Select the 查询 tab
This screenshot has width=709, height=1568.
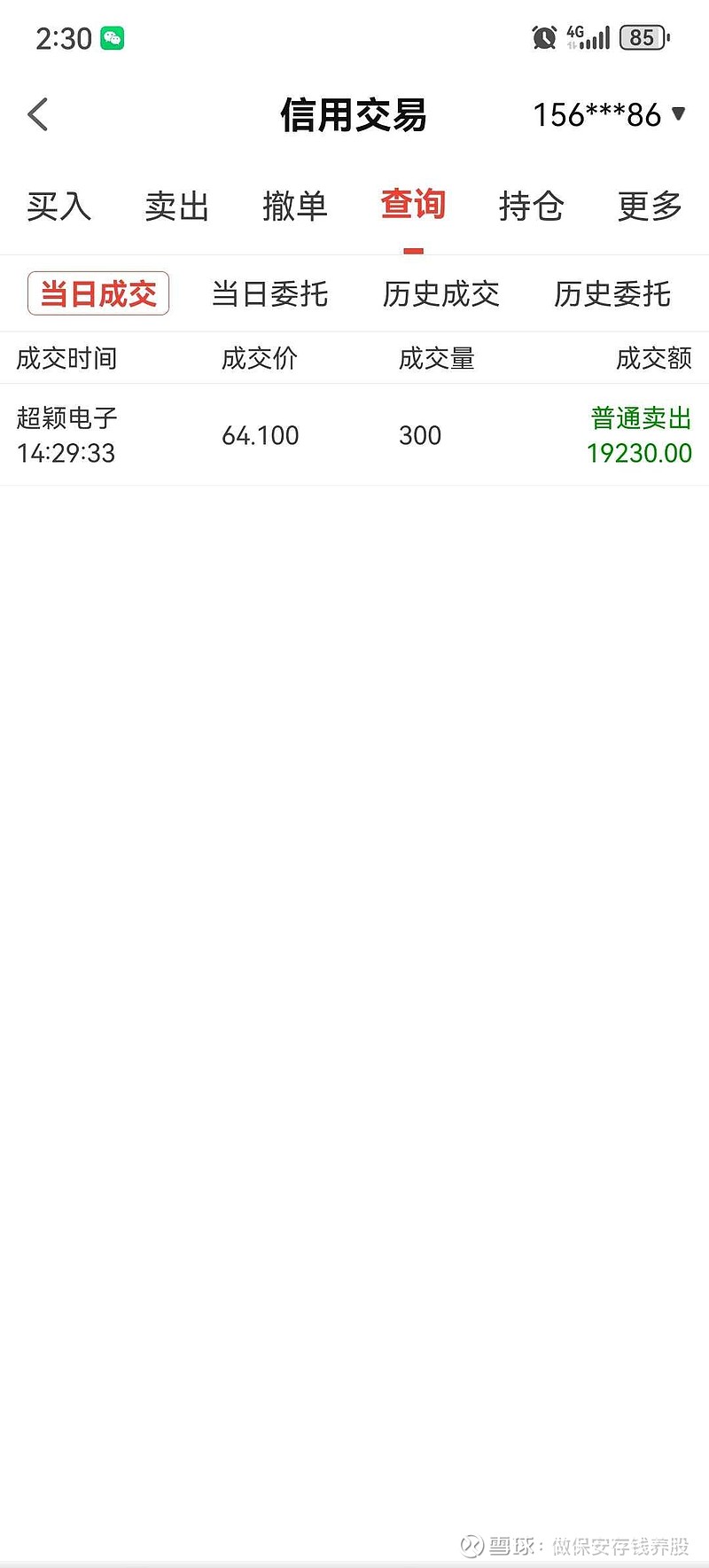coord(413,206)
